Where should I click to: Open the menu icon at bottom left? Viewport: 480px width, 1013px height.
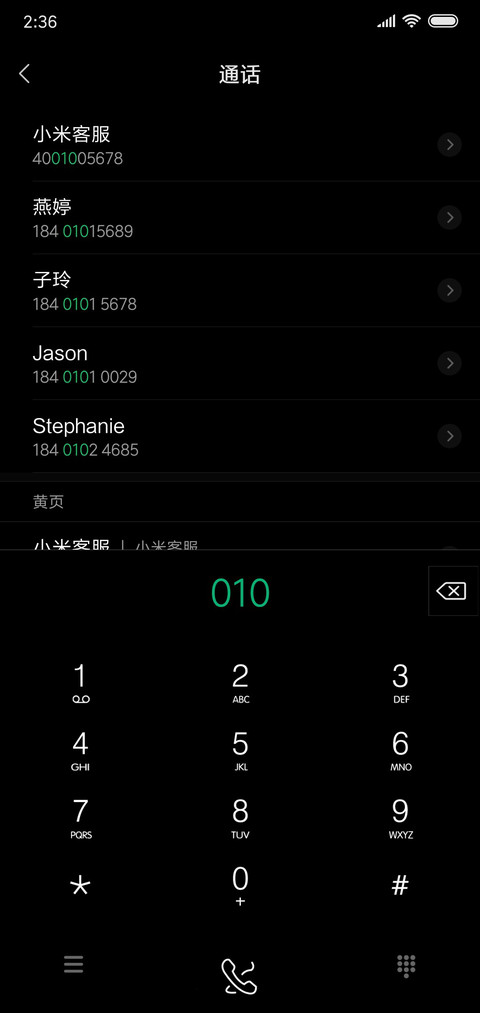pos(74,965)
